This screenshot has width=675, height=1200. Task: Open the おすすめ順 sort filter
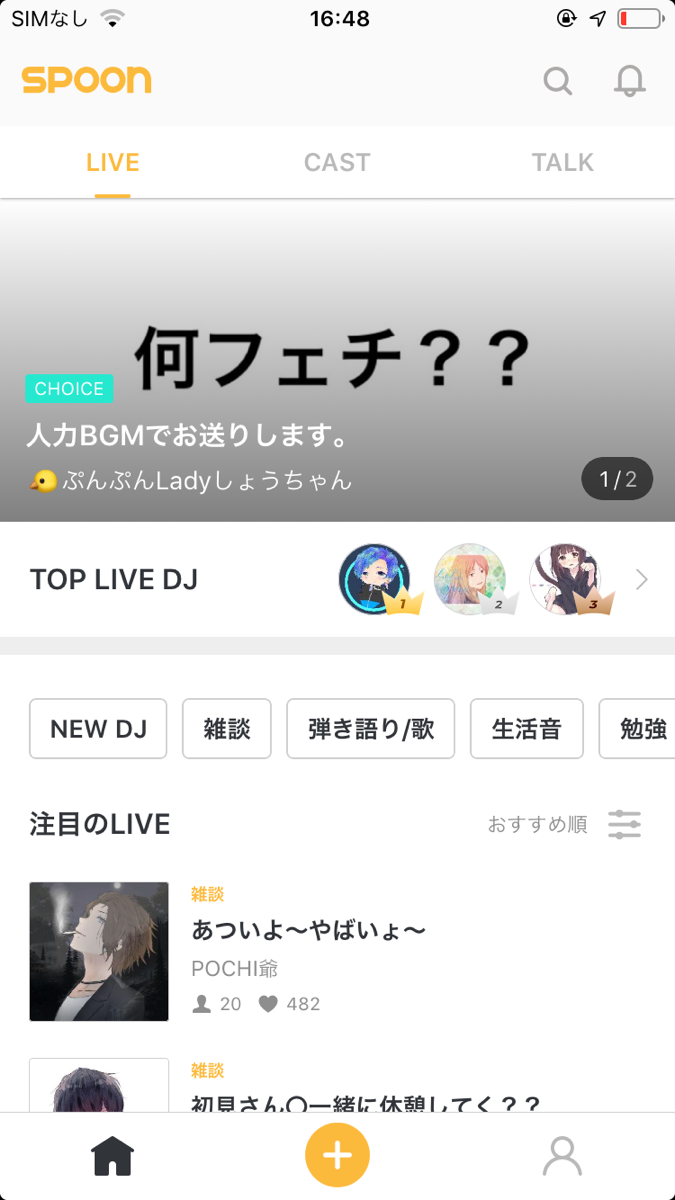tap(565, 825)
